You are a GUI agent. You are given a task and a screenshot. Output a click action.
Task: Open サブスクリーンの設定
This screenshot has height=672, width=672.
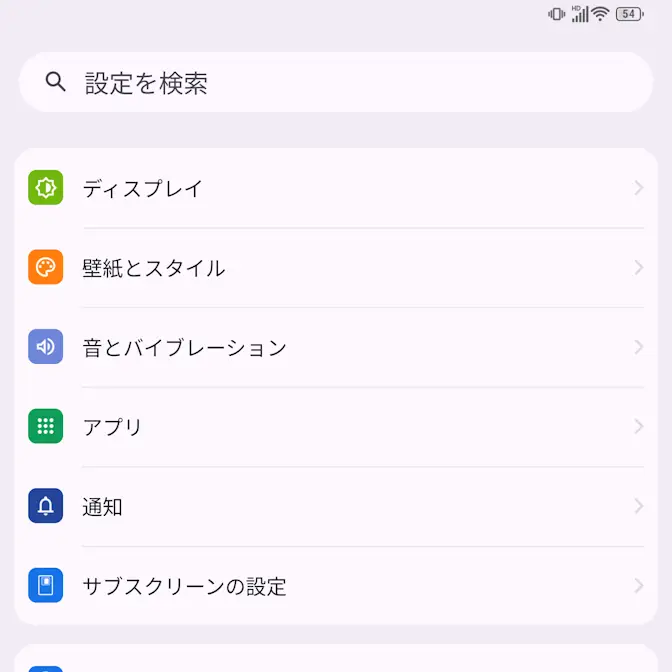[x=335, y=586]
